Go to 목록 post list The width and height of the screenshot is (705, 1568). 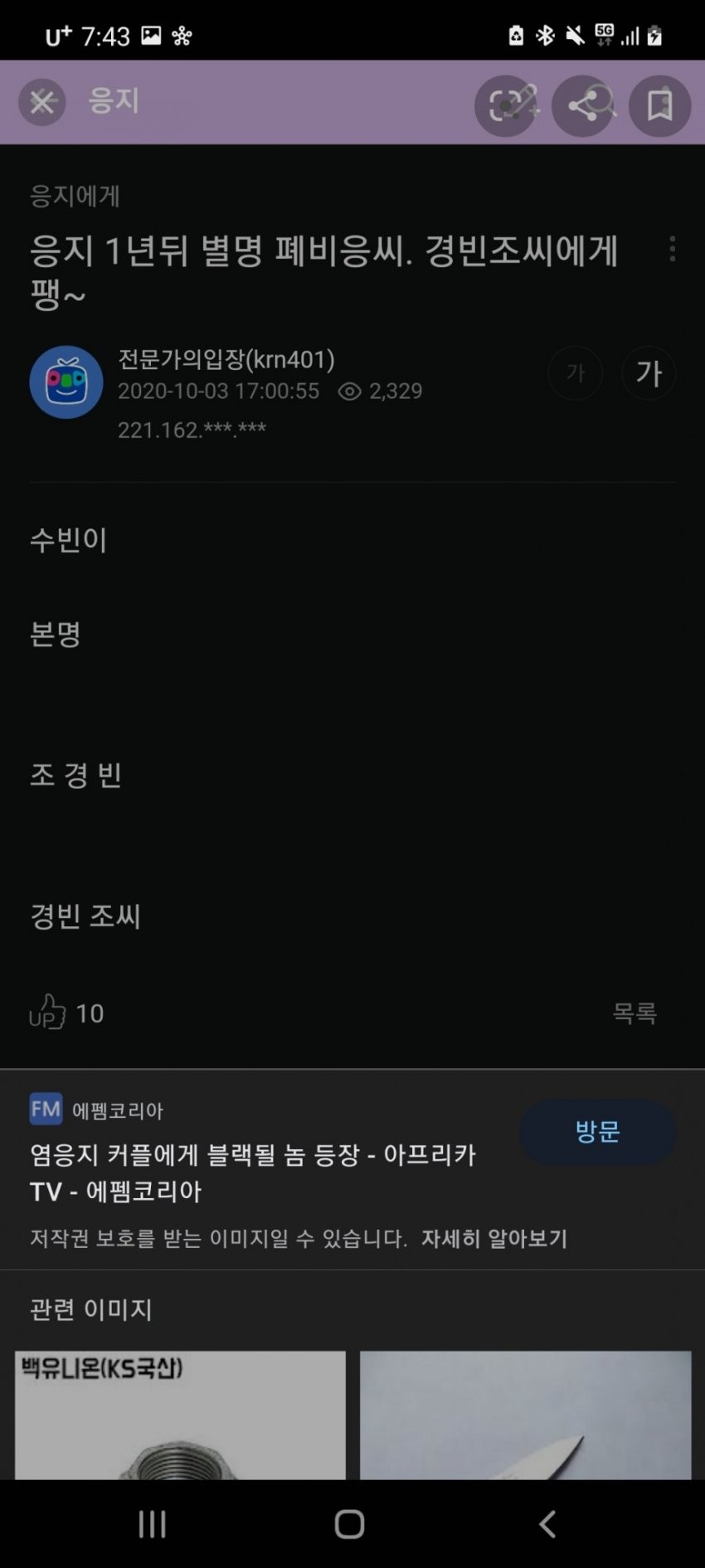[x=634, y=1012]
